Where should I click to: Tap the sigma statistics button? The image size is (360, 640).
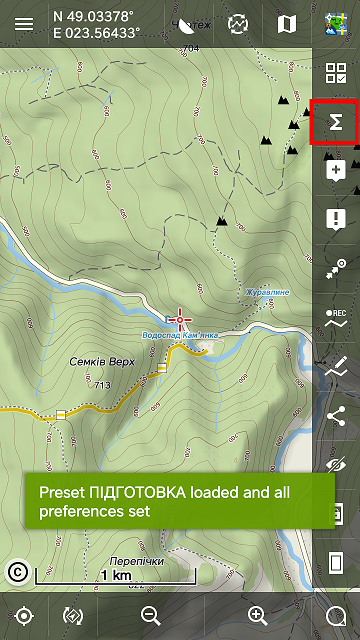(336, 122)
